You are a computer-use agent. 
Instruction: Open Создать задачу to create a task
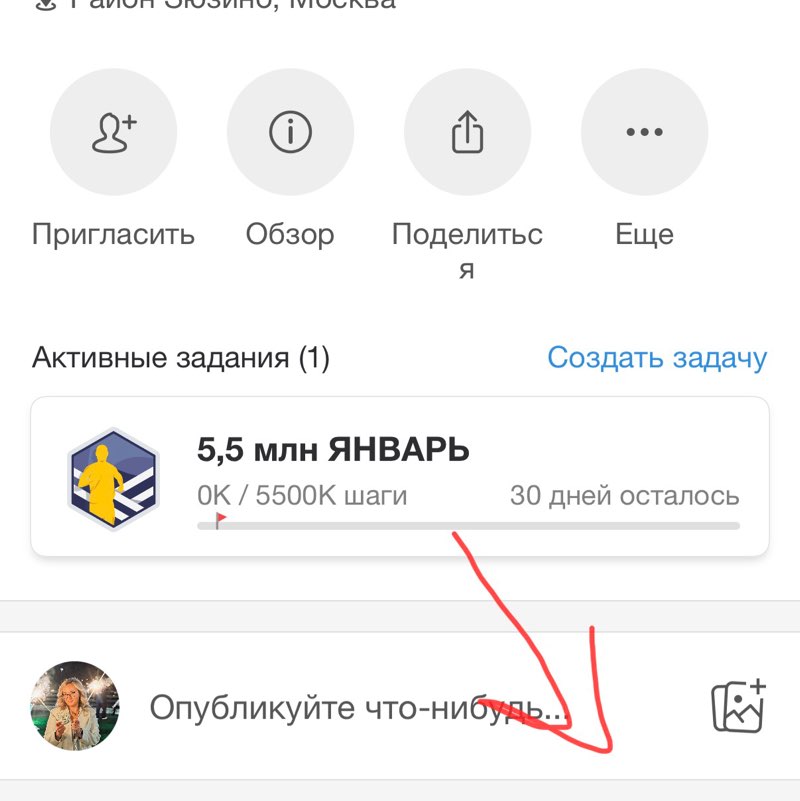(656, 357)
